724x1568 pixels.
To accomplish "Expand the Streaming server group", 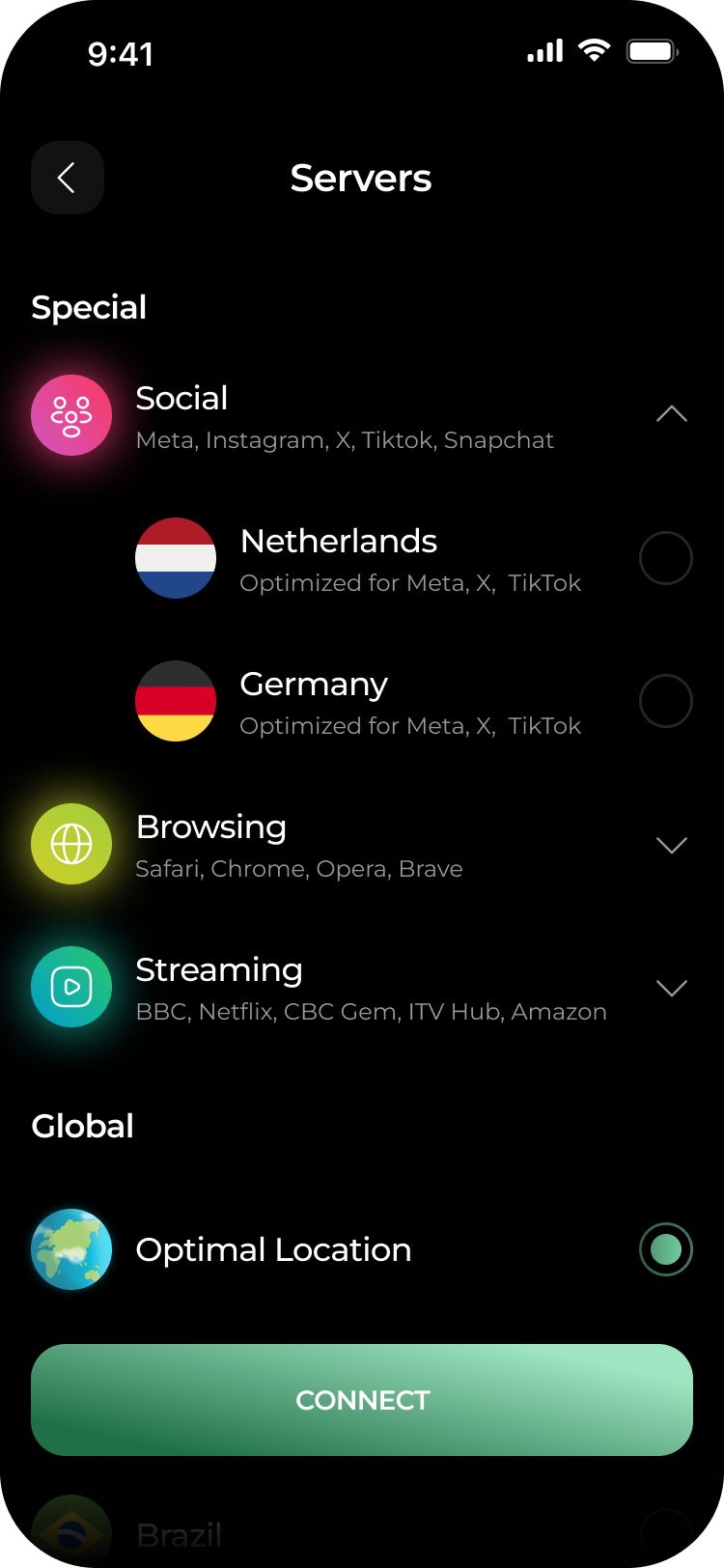I will click(x=671, y=988).
